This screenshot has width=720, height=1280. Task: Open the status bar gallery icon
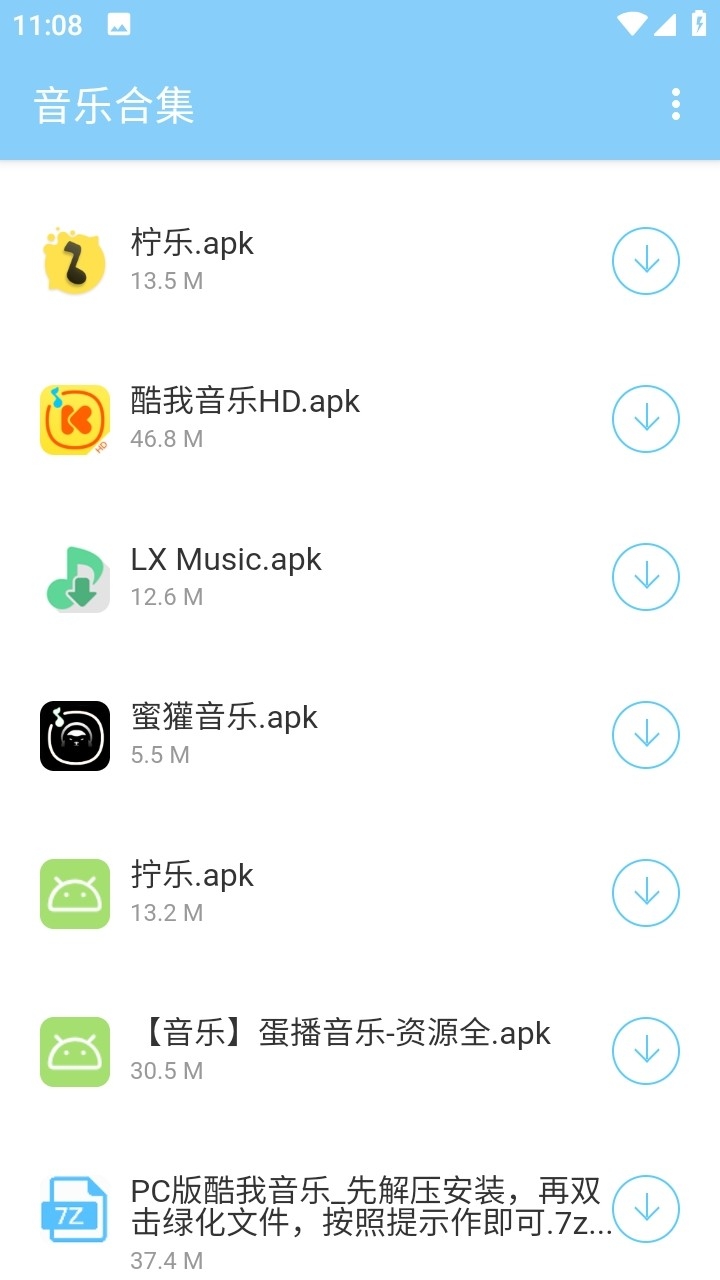(119, 23)
